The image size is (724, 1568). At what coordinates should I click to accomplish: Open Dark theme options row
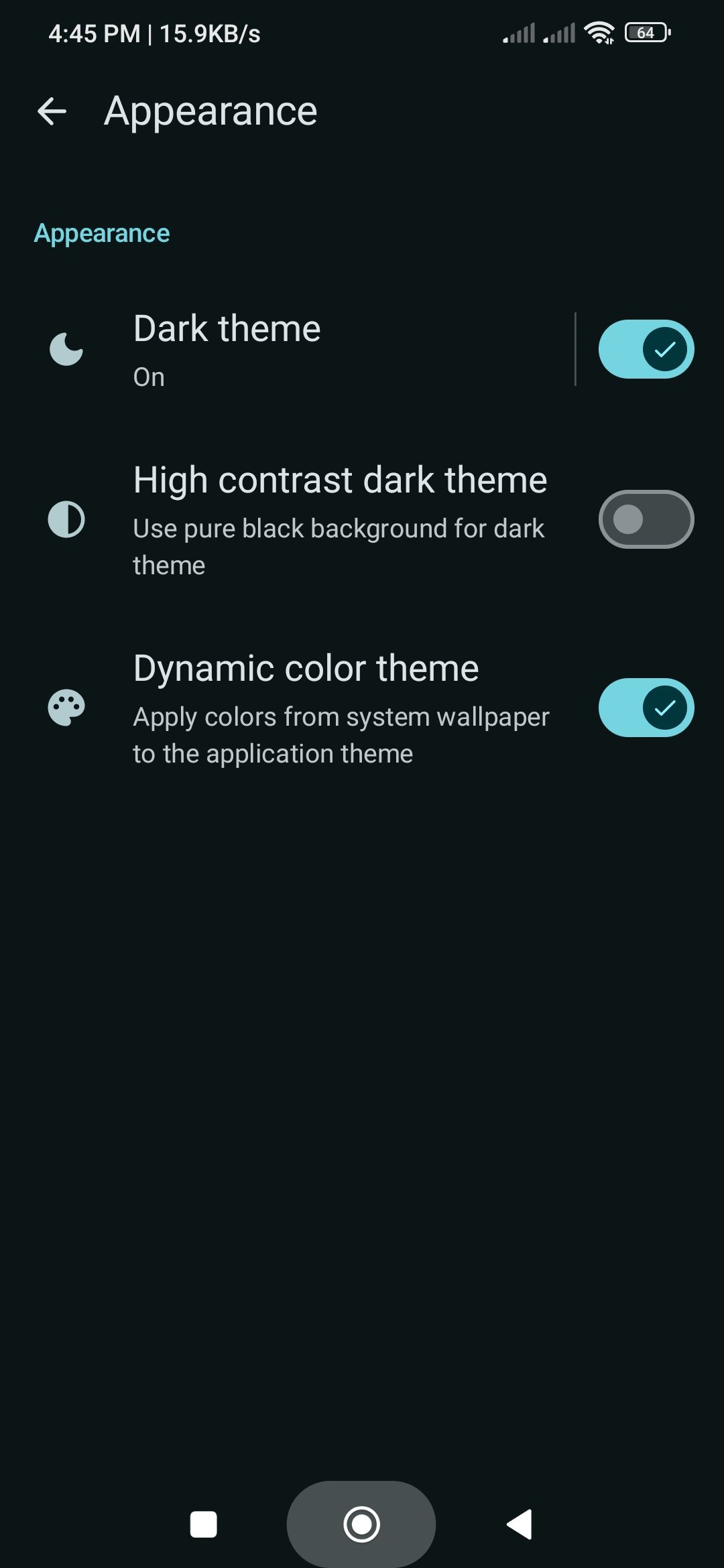[x=302, y=348]
